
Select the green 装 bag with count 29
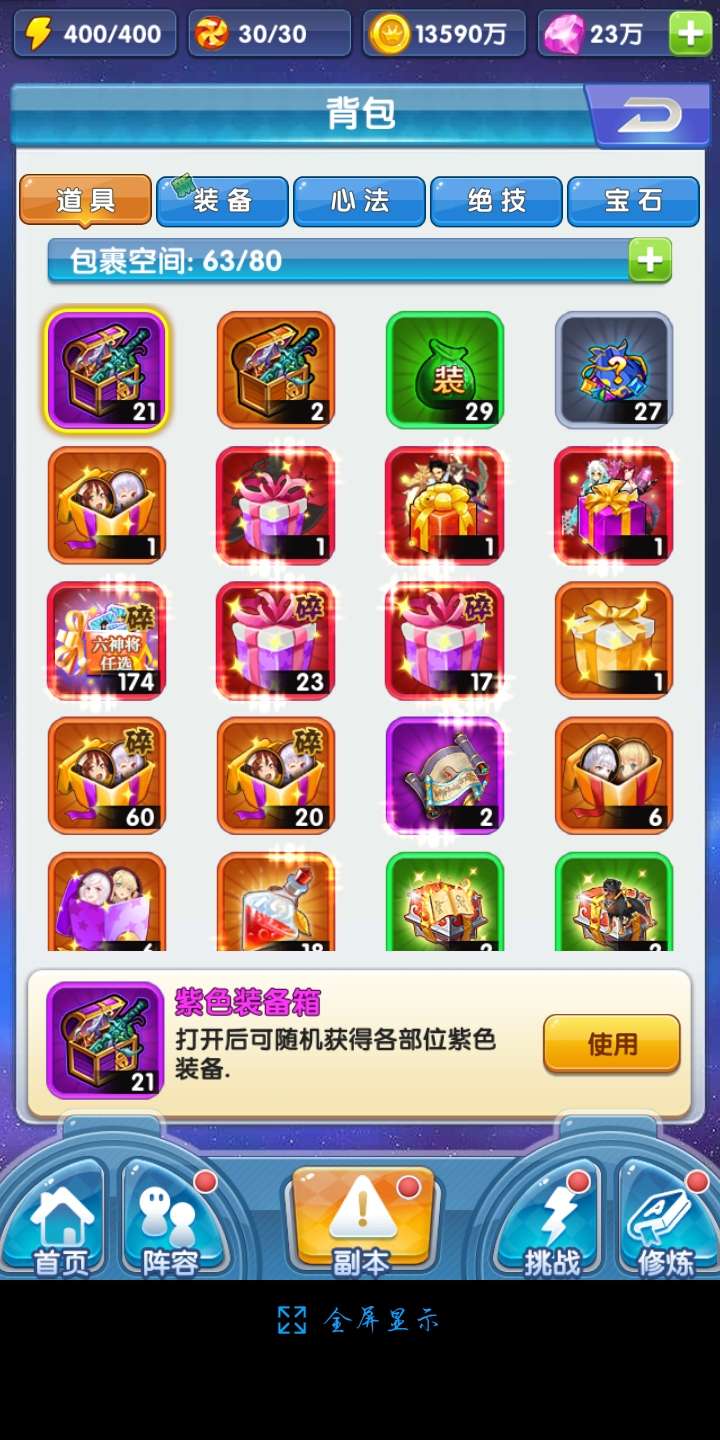coord(445,370)
